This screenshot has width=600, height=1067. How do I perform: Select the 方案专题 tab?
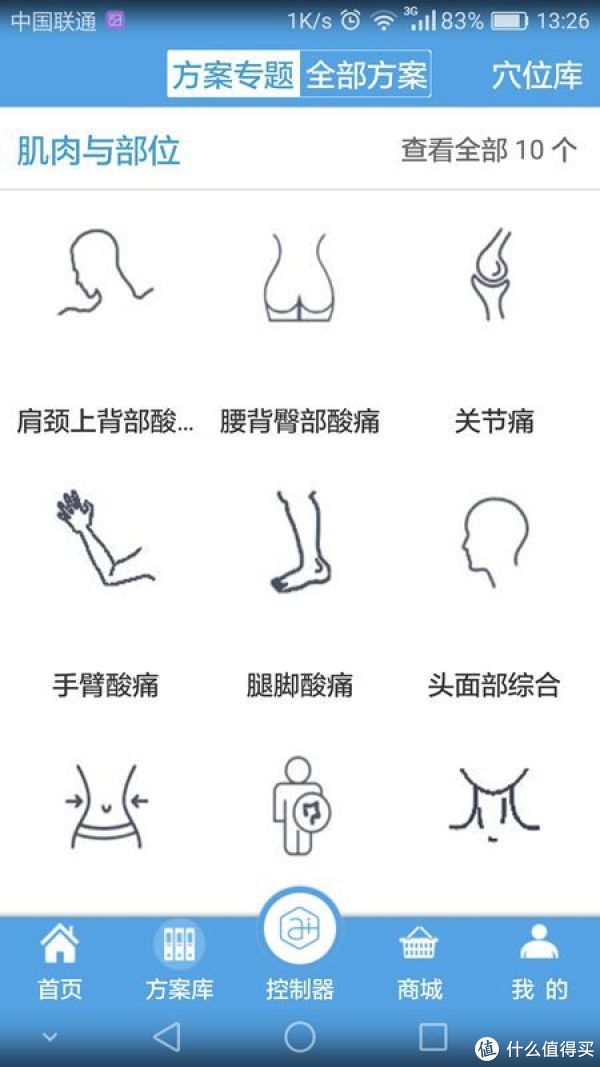tap(233, 75)
